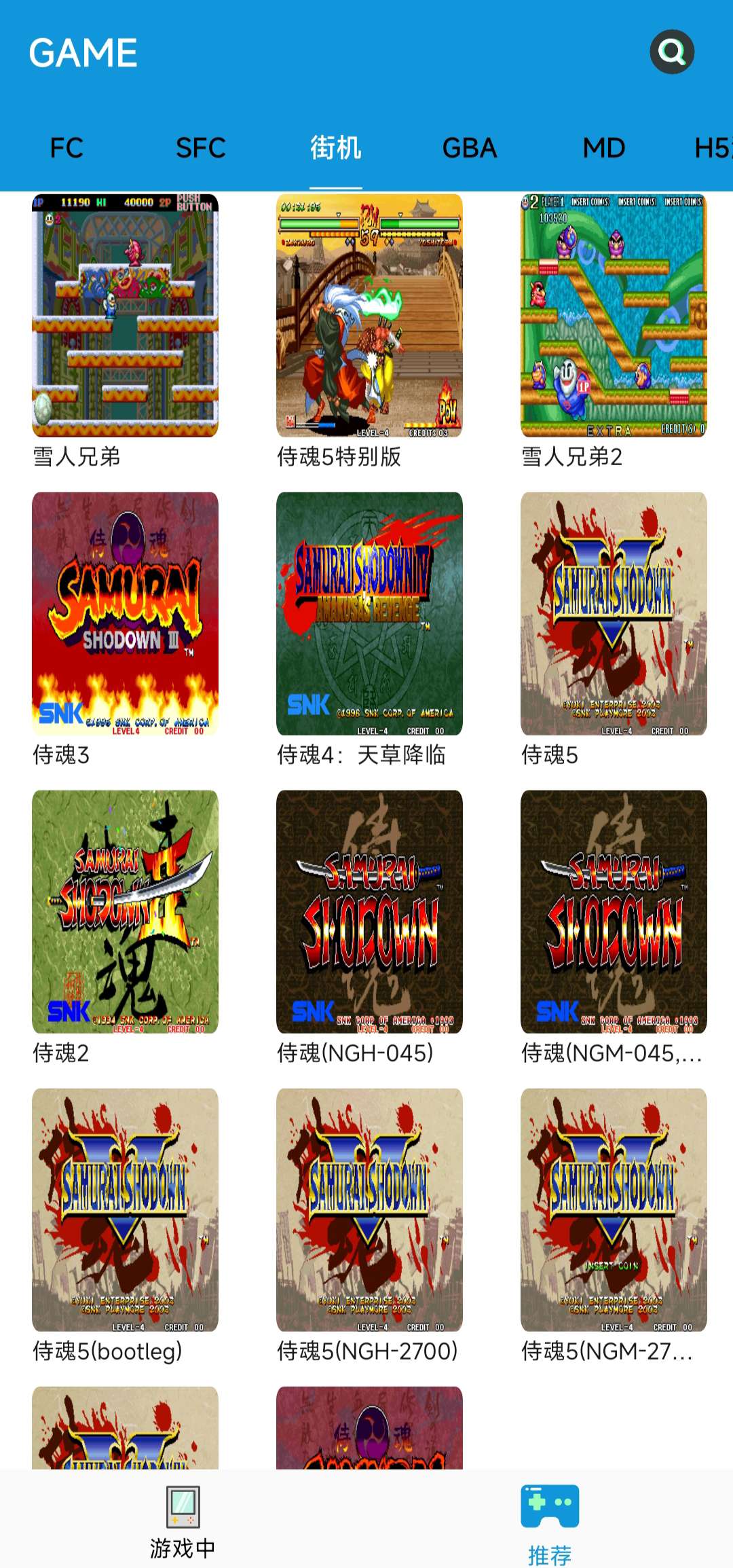Switch to the SFC tab
The height and width of the screenshot is (1568, 733).
[201, 148]
